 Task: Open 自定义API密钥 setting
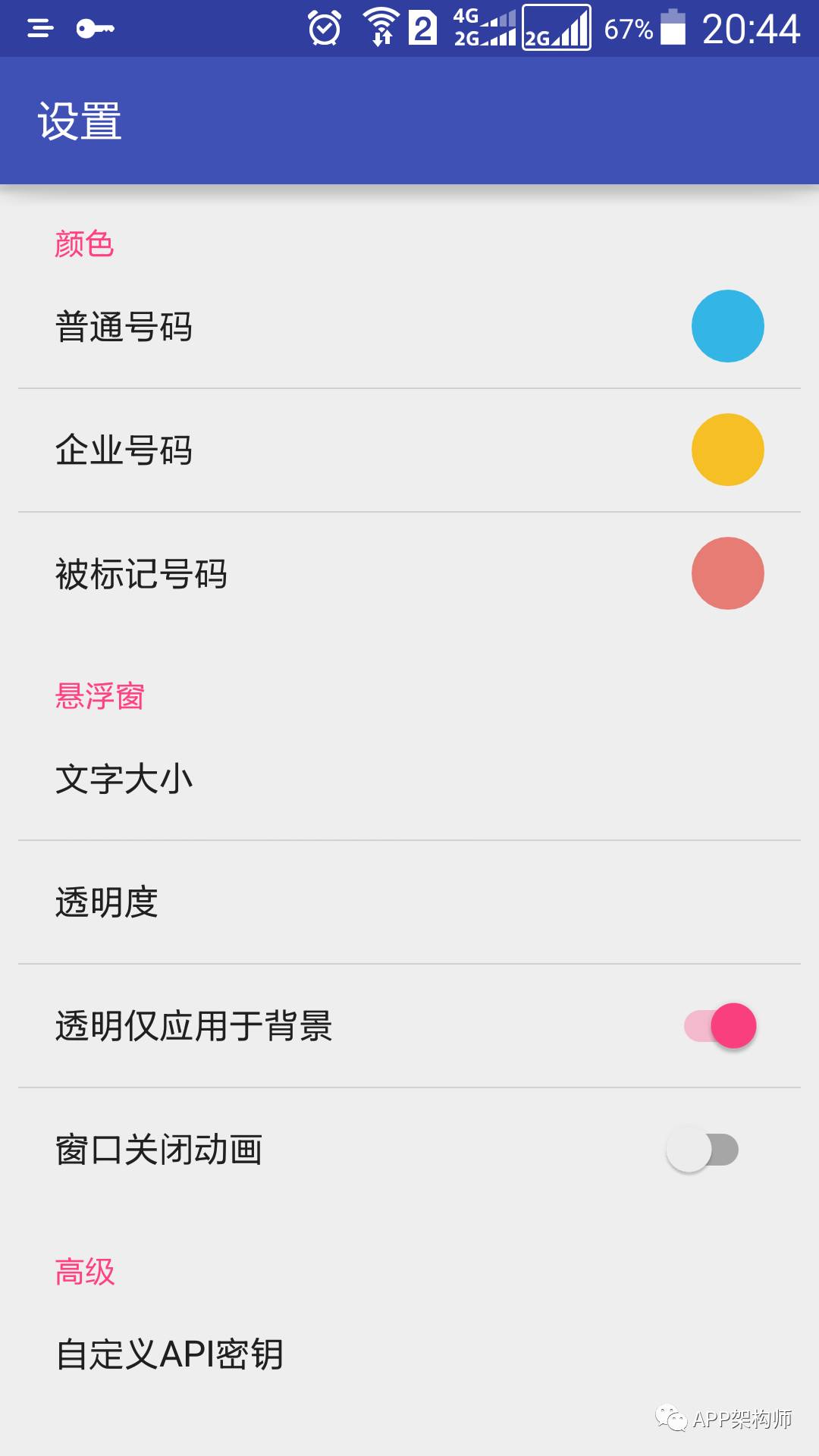409,1354
